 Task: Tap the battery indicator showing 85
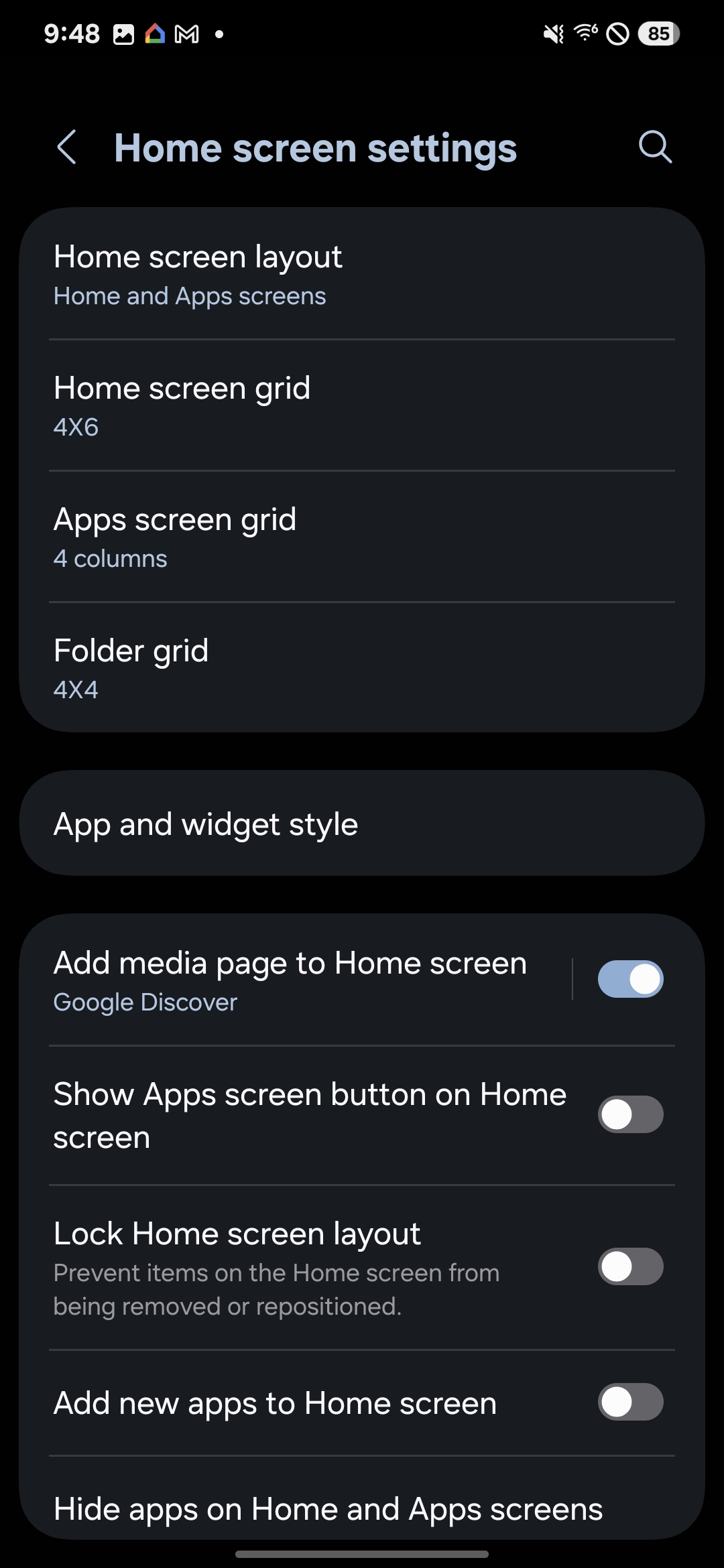(x=656, y=34)
